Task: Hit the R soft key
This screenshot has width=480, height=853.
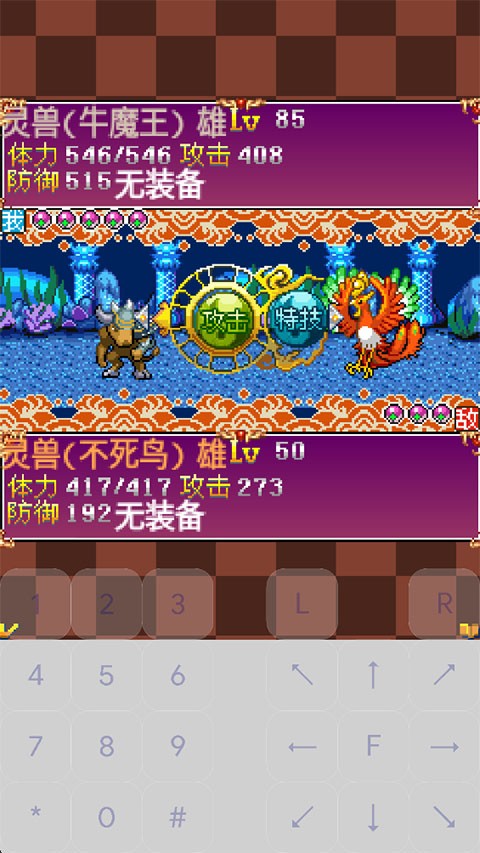Action: click(444, 604)
